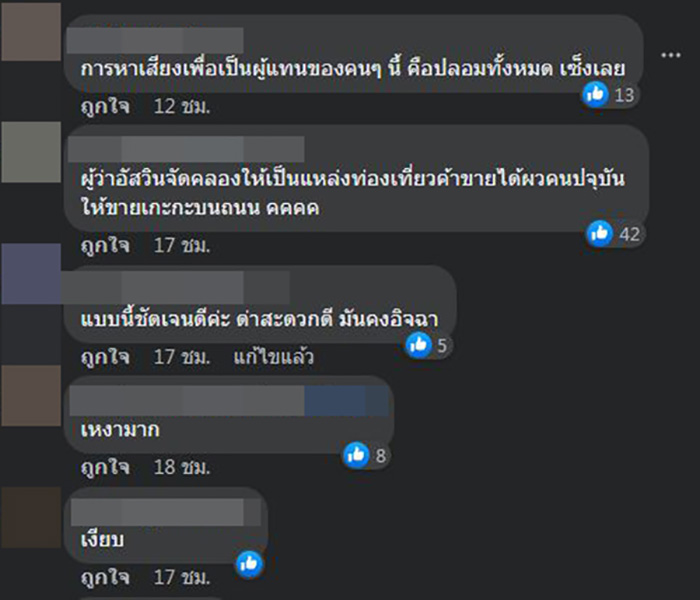Image resolution: width=700 pixels, height=600 pixels.
Task: View the 8 reactions on เหงามาก comment
Action: pos(366,455)
